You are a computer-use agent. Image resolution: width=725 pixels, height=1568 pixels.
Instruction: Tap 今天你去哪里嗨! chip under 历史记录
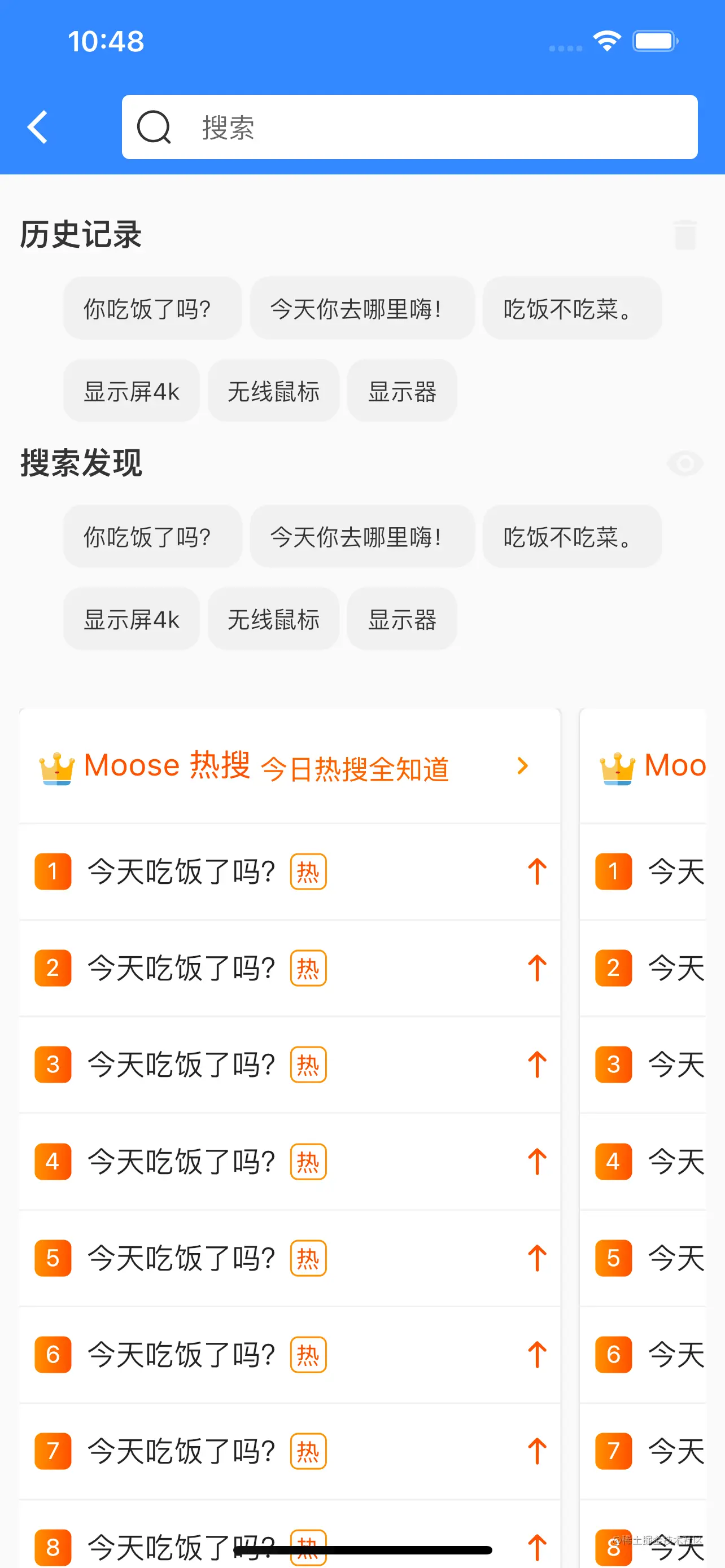coord(361,309)
